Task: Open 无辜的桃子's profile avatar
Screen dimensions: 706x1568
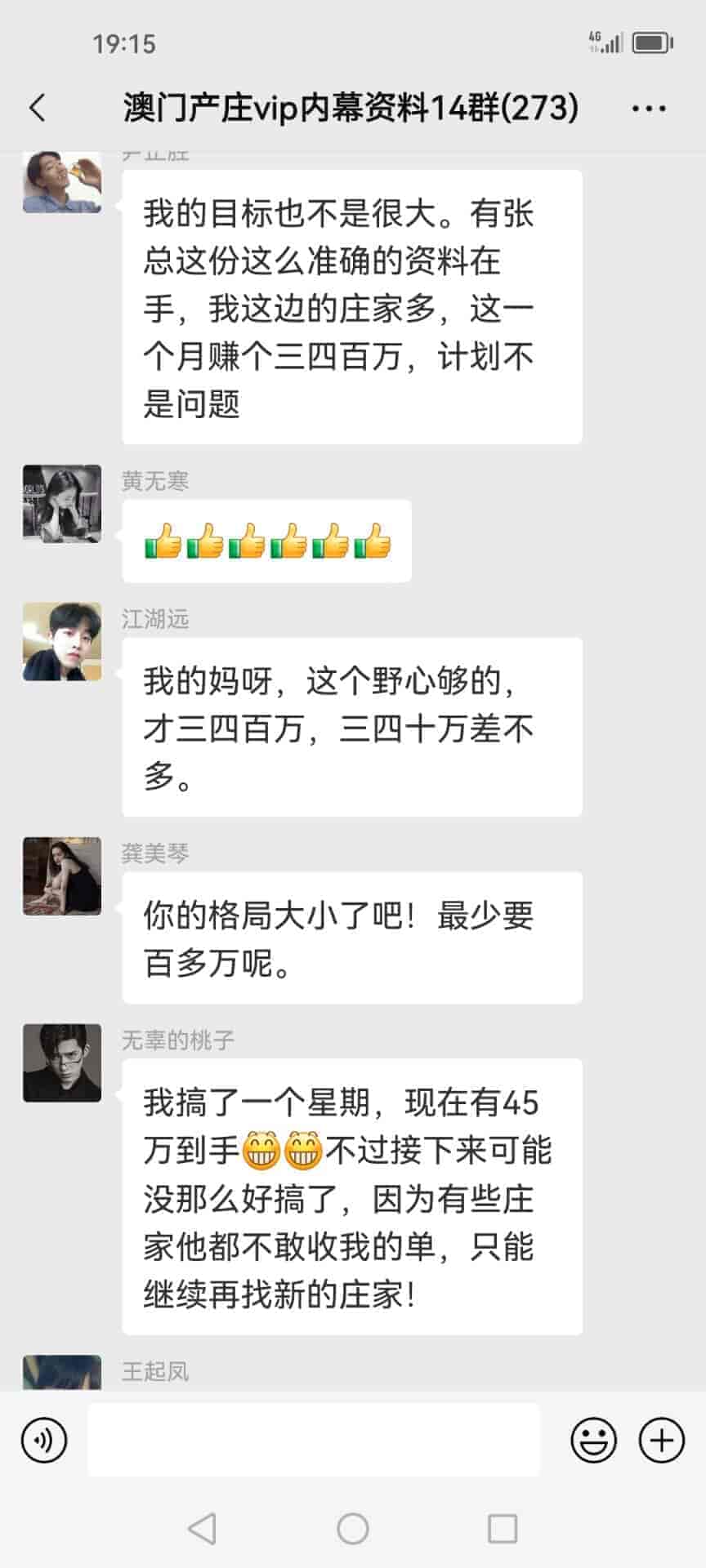Action: click(x=62, y=1063)
